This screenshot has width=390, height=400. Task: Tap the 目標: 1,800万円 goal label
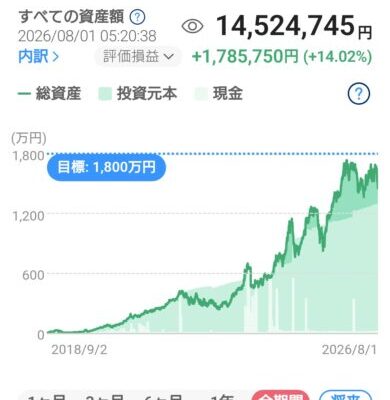tap(106, 167)
